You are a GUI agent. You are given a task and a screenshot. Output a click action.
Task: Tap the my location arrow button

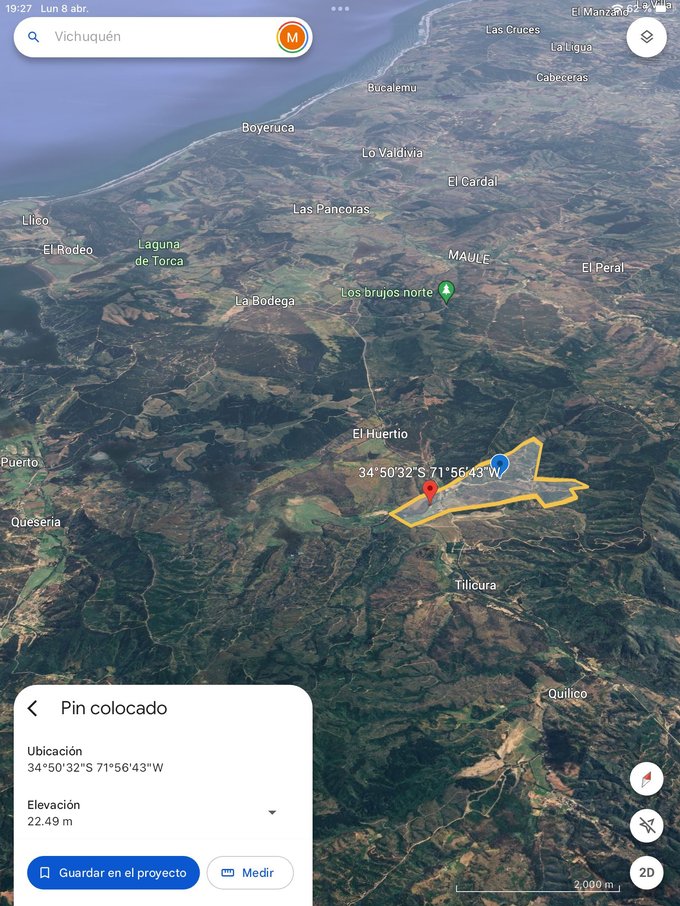(x=646, y=825)
